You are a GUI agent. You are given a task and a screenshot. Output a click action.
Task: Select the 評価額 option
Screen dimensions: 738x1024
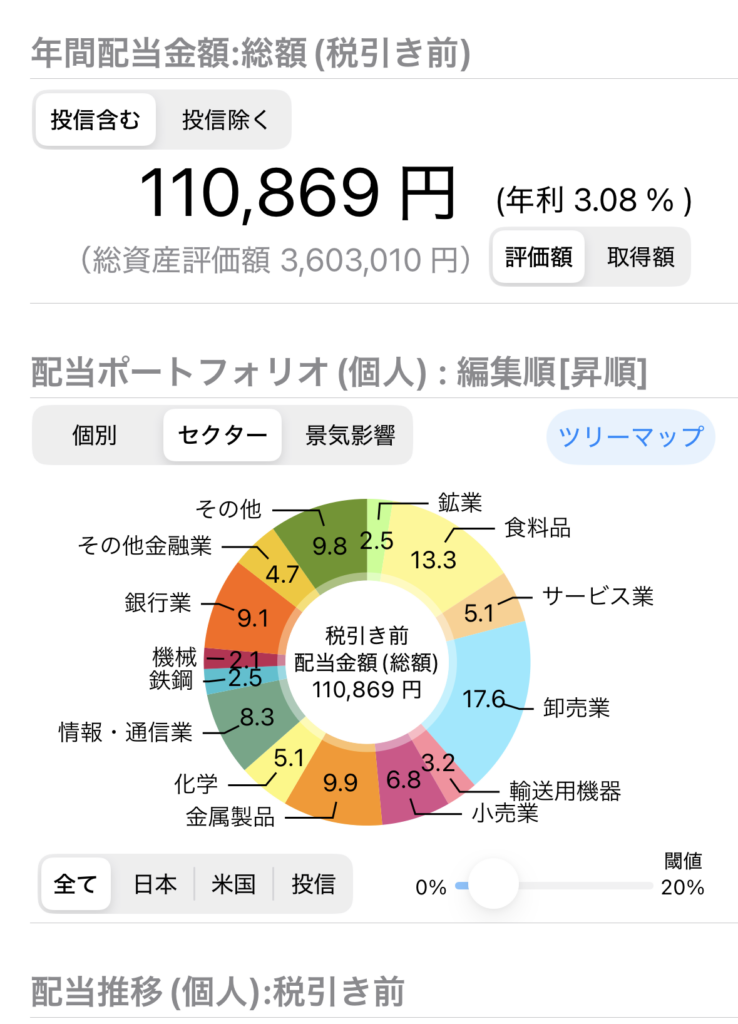[x=538, y=257]
